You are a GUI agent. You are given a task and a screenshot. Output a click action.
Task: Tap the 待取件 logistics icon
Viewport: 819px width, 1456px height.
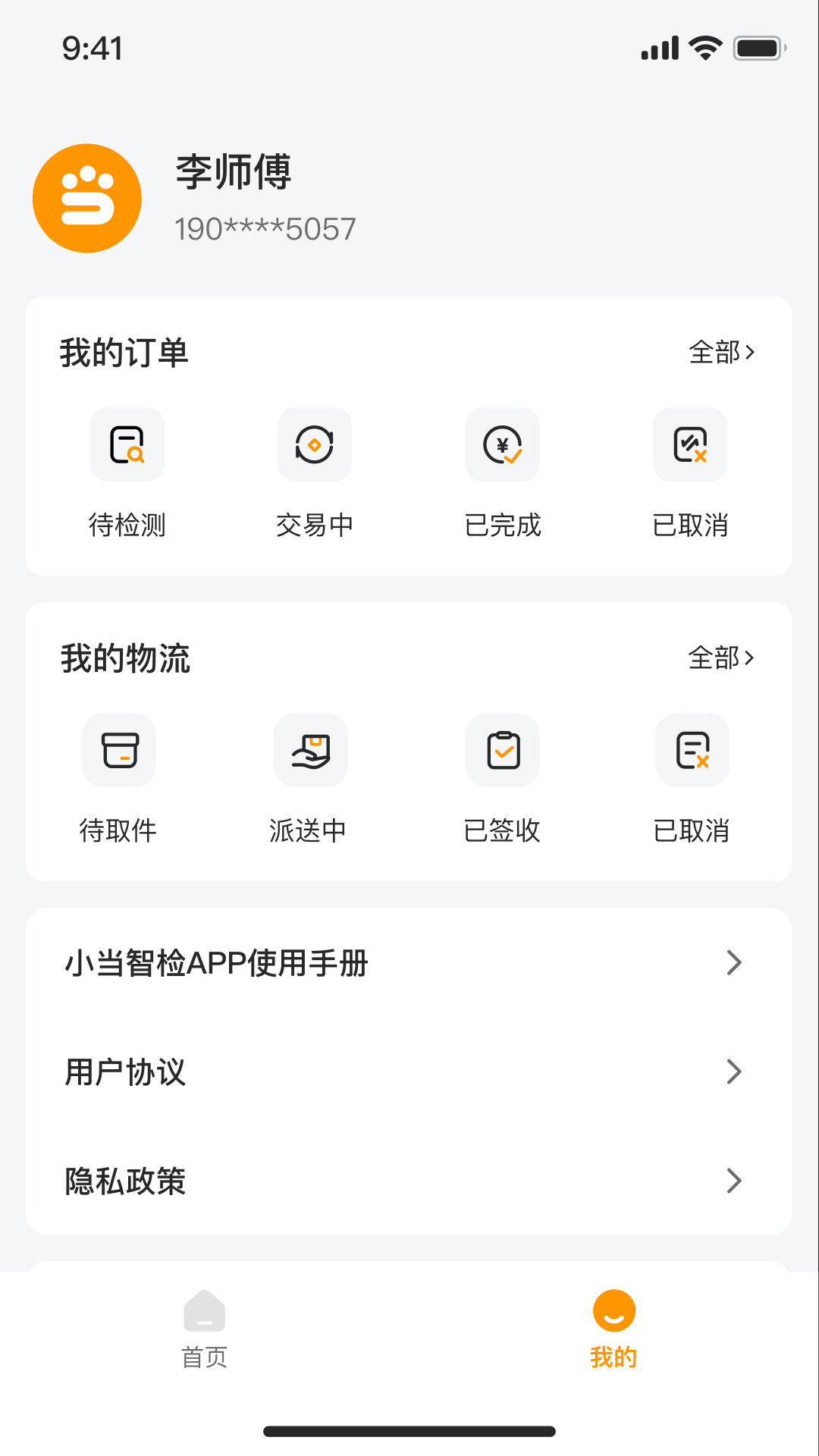point(119,750)
